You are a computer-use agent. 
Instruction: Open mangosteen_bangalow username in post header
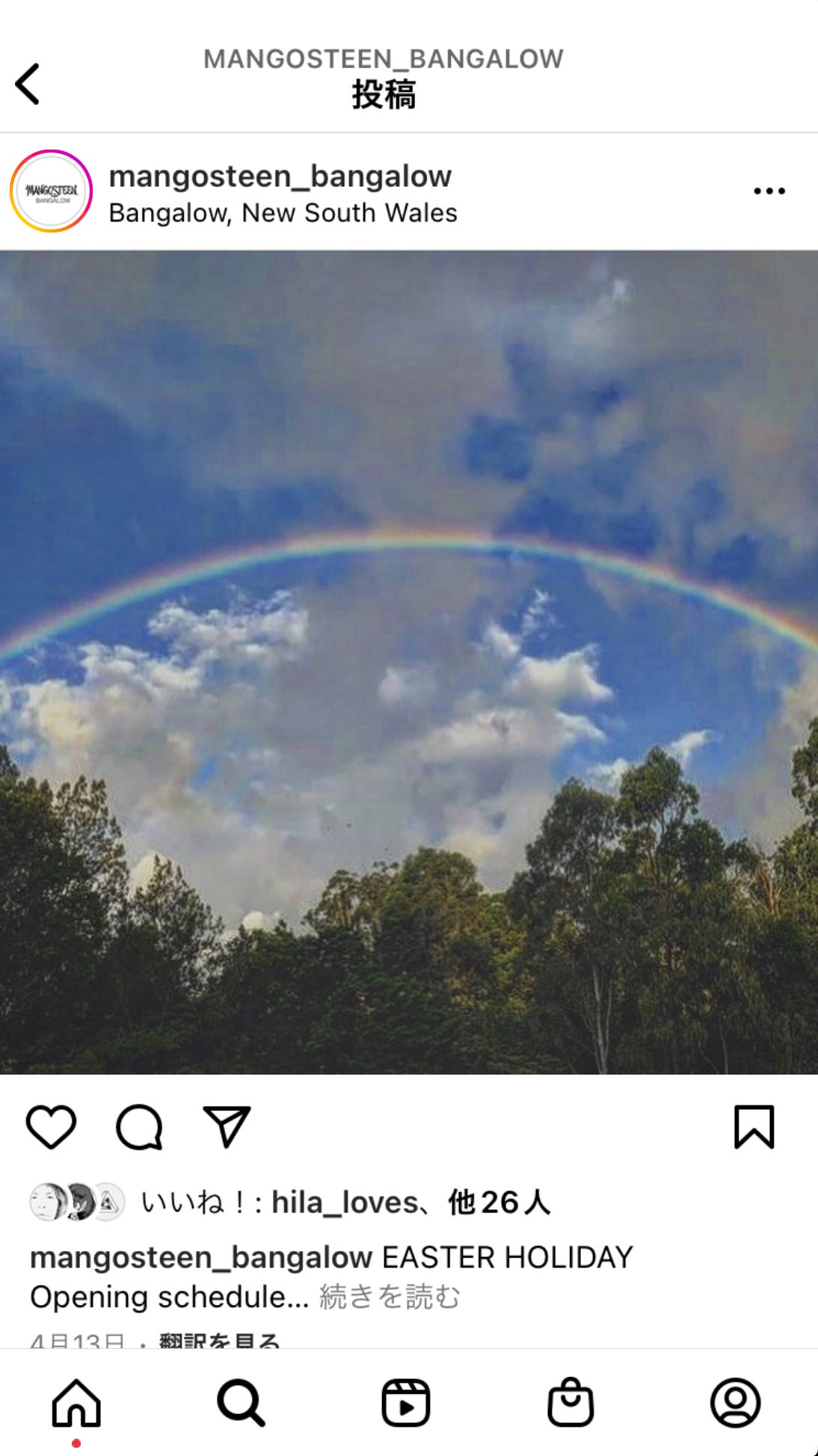[280, 176]
